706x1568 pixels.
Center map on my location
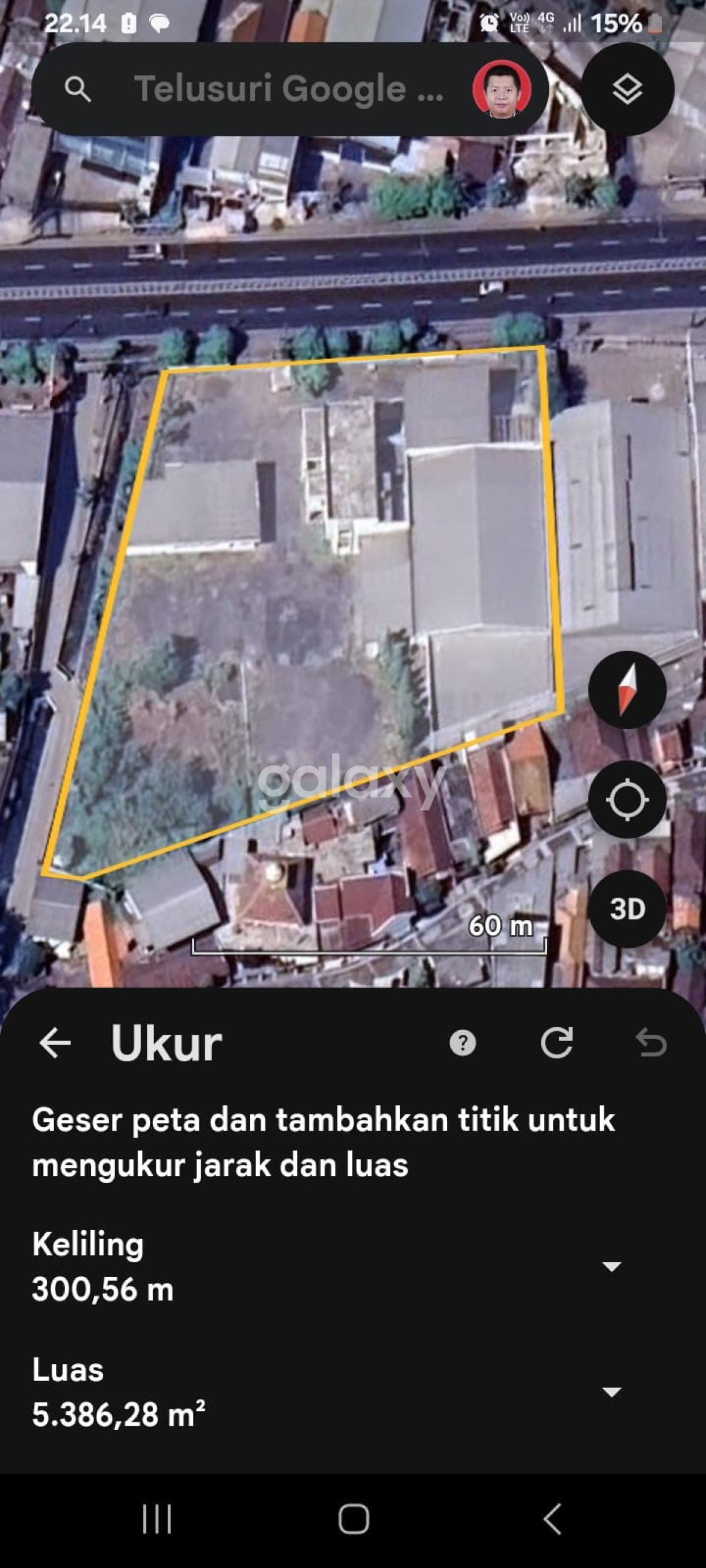click(627, 799)
